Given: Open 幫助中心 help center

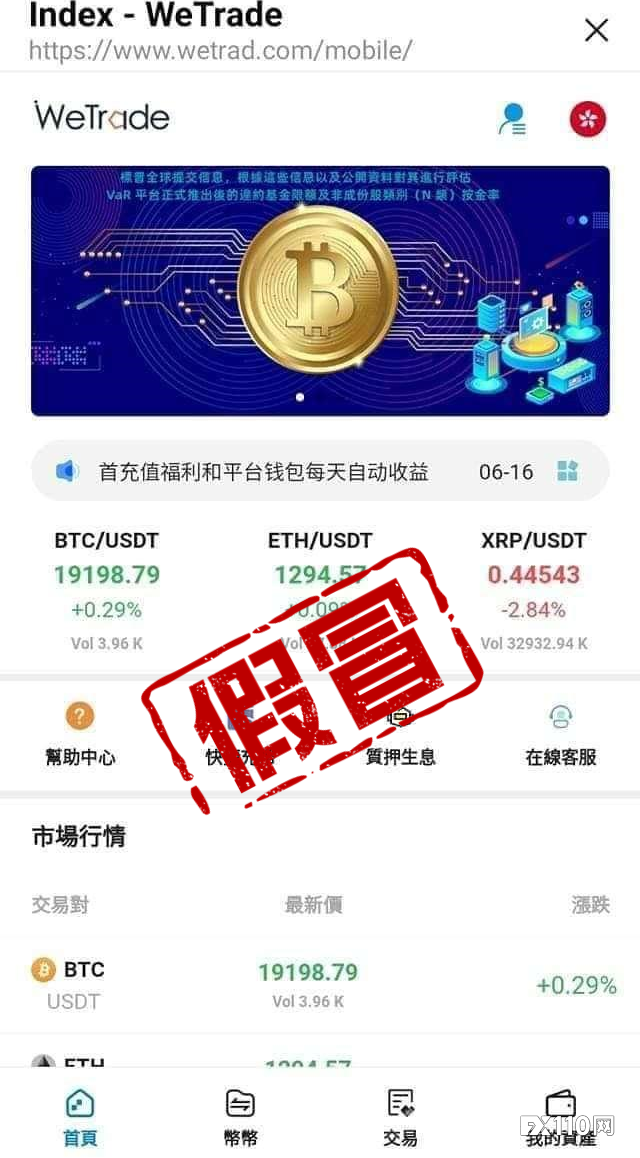Looking at the screenshot, I should click(x=80, y=734).
